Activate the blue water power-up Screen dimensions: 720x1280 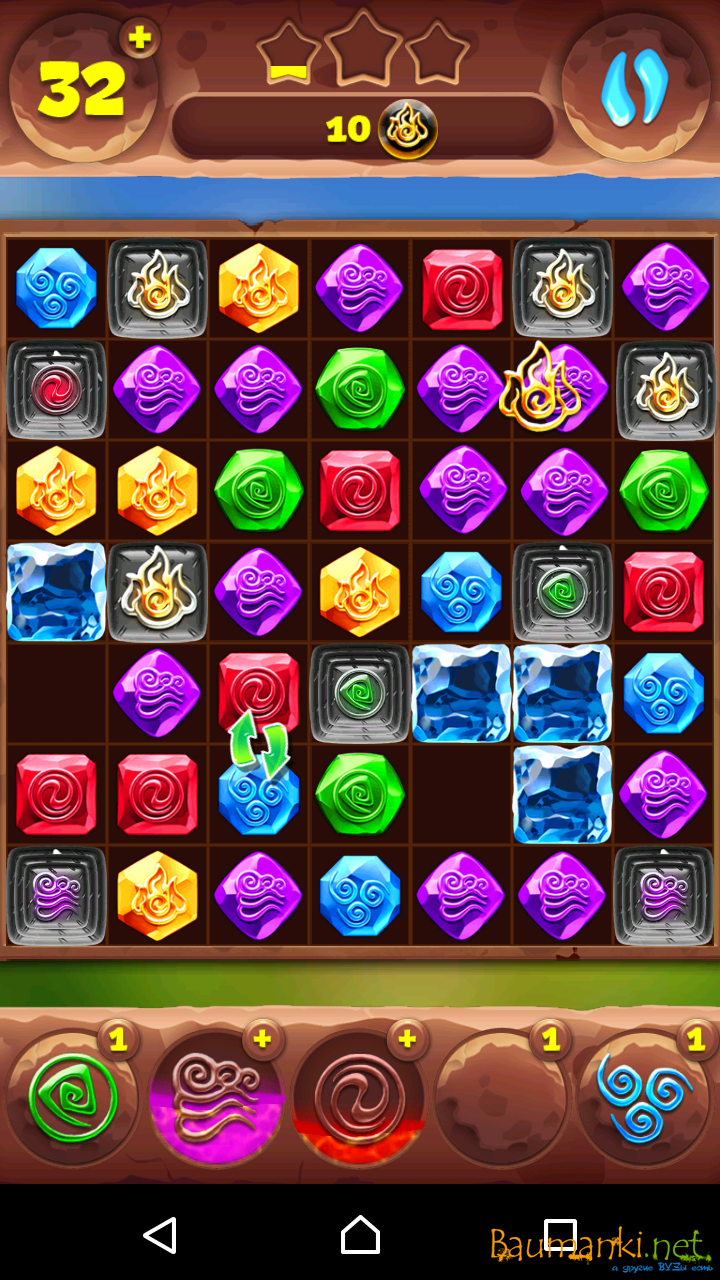[x=644, y=1098]
